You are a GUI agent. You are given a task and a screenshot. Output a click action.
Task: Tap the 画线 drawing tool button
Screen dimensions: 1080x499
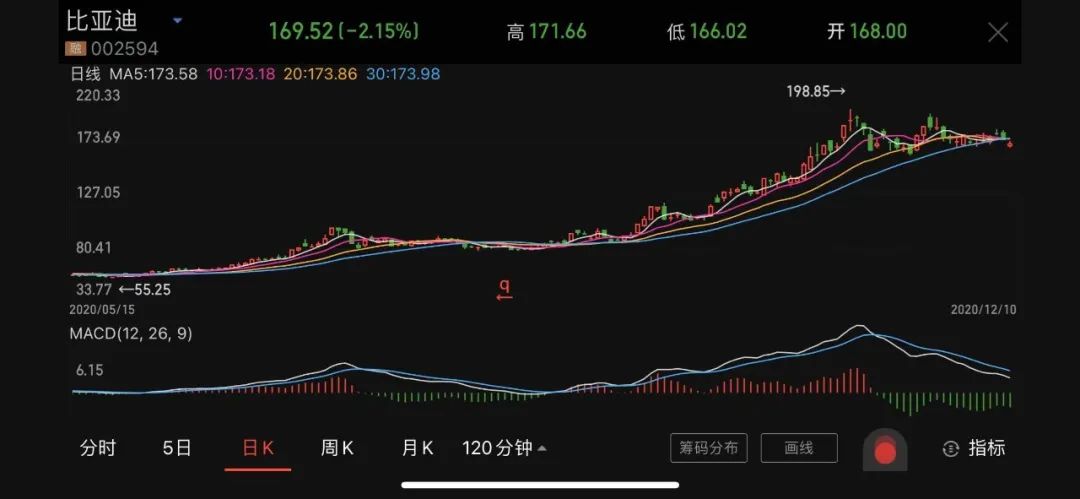coord(798,448)
